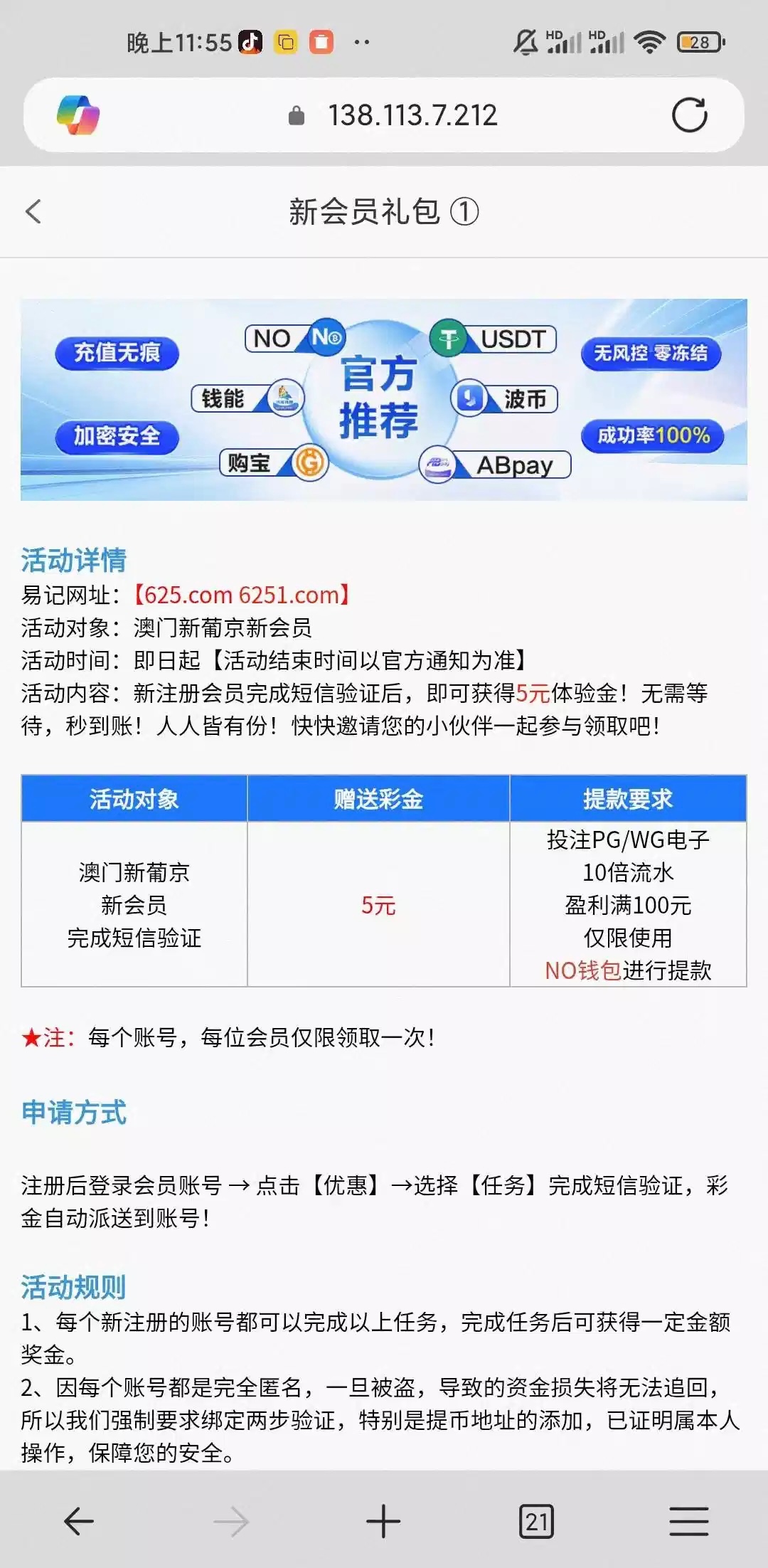This screenshot has height=1568, width=768.
Task: Reload the page with the refresh icon
Action: [x=689, y=115]
